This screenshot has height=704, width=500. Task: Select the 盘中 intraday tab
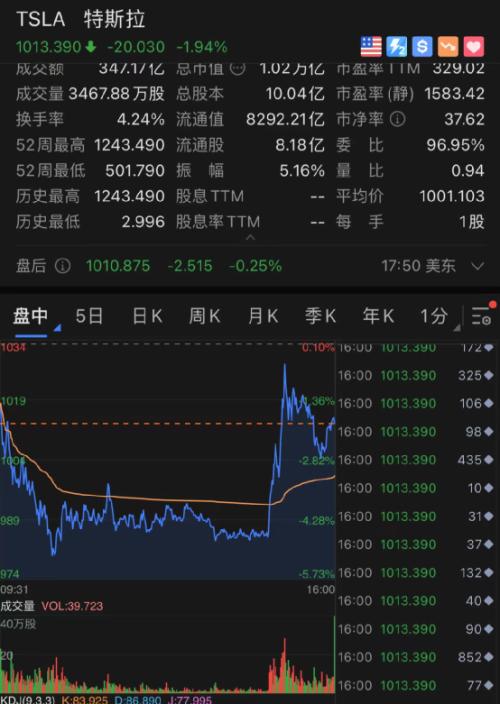pyautogui.click(x=31, y=317)
